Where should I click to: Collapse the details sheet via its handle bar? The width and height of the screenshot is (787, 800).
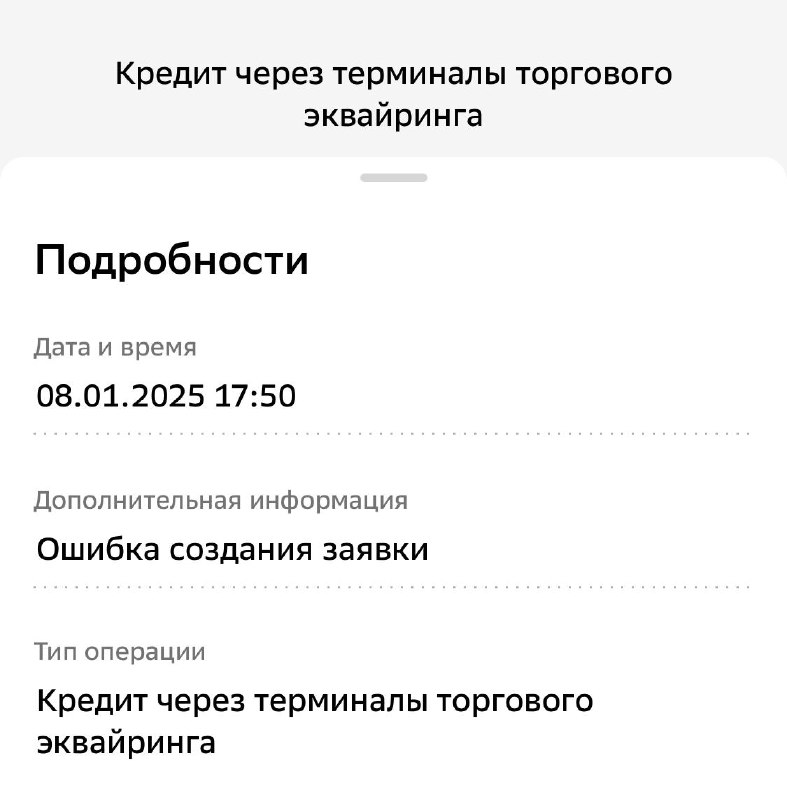coord(393,176)
